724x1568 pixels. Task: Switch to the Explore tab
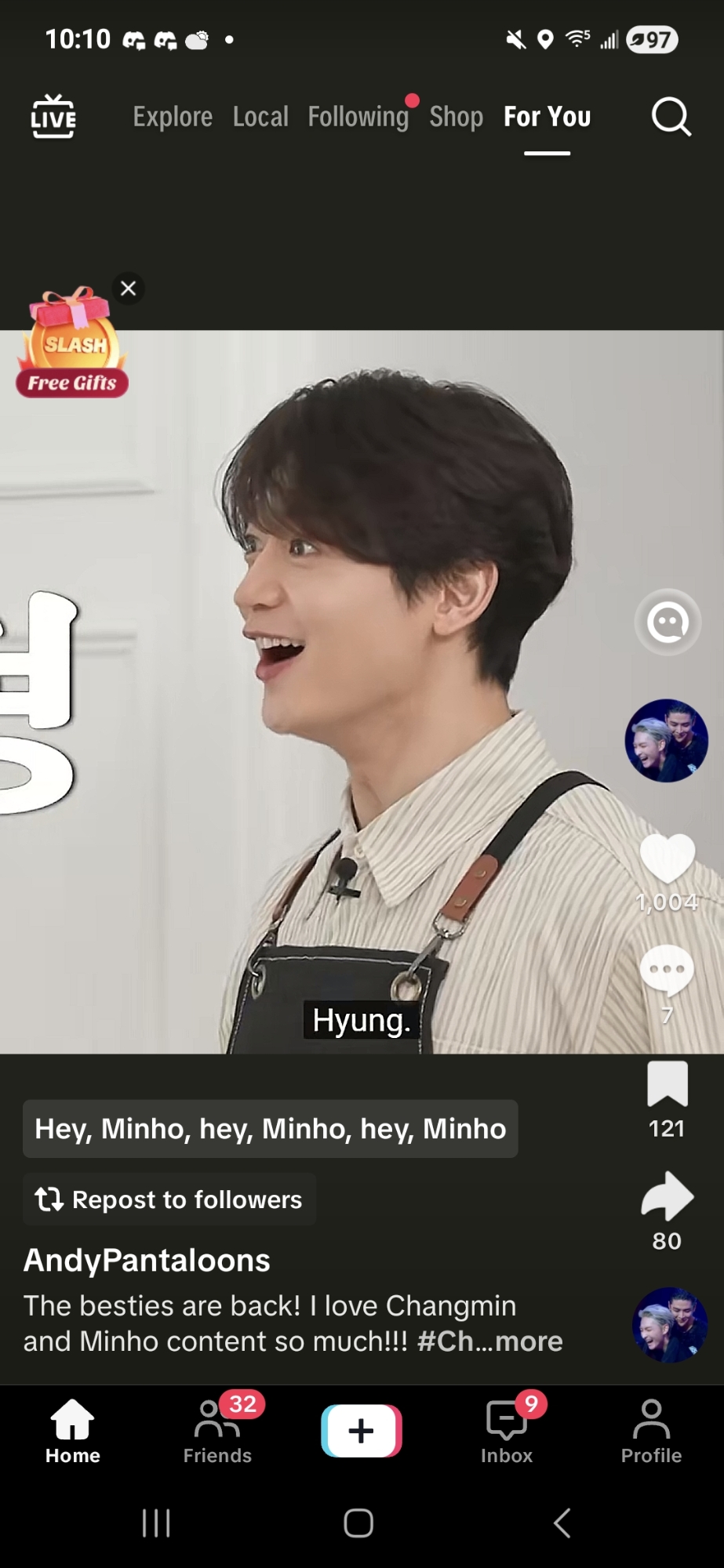(173, 117)
